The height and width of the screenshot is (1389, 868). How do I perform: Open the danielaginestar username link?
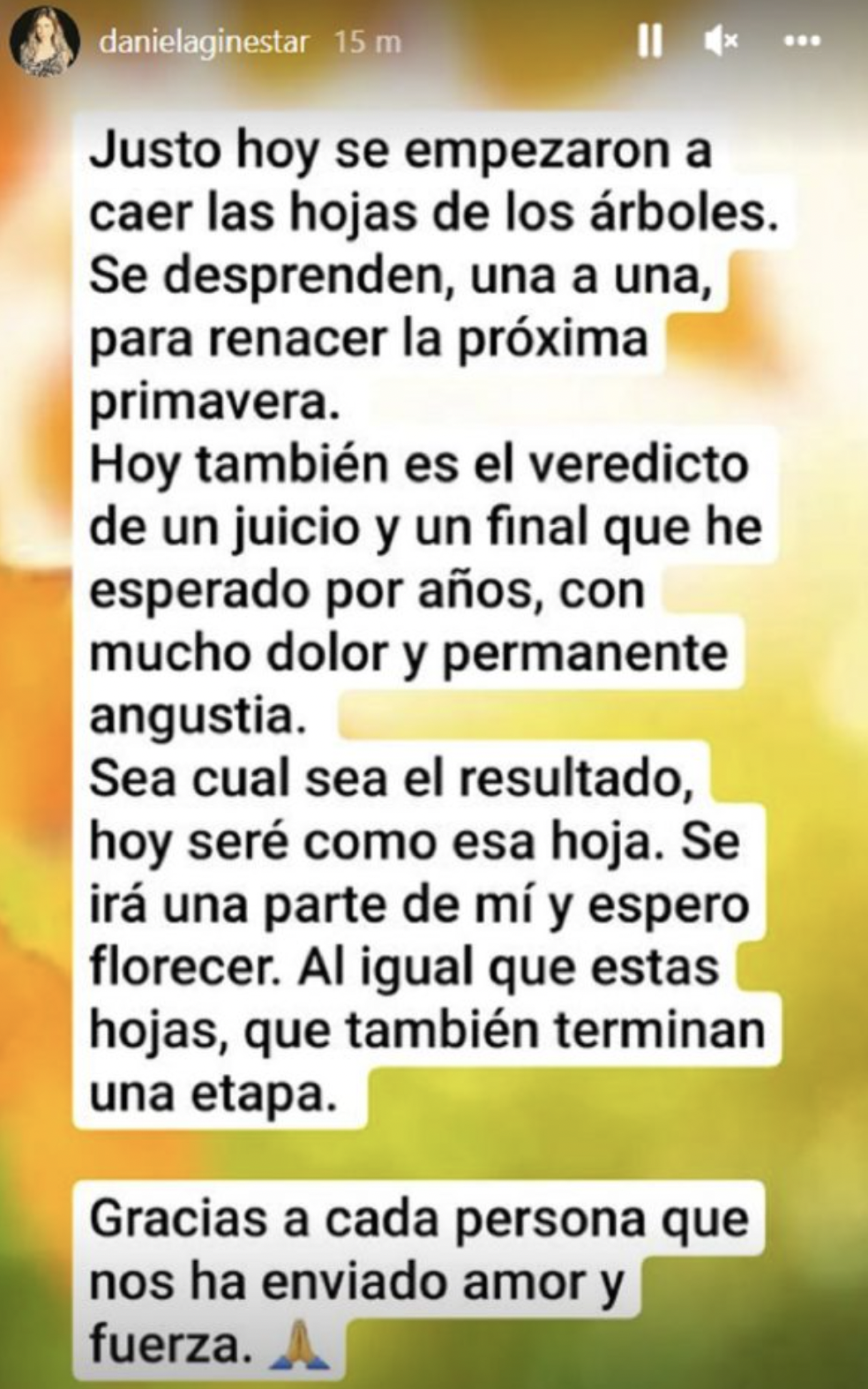(204, 41)
